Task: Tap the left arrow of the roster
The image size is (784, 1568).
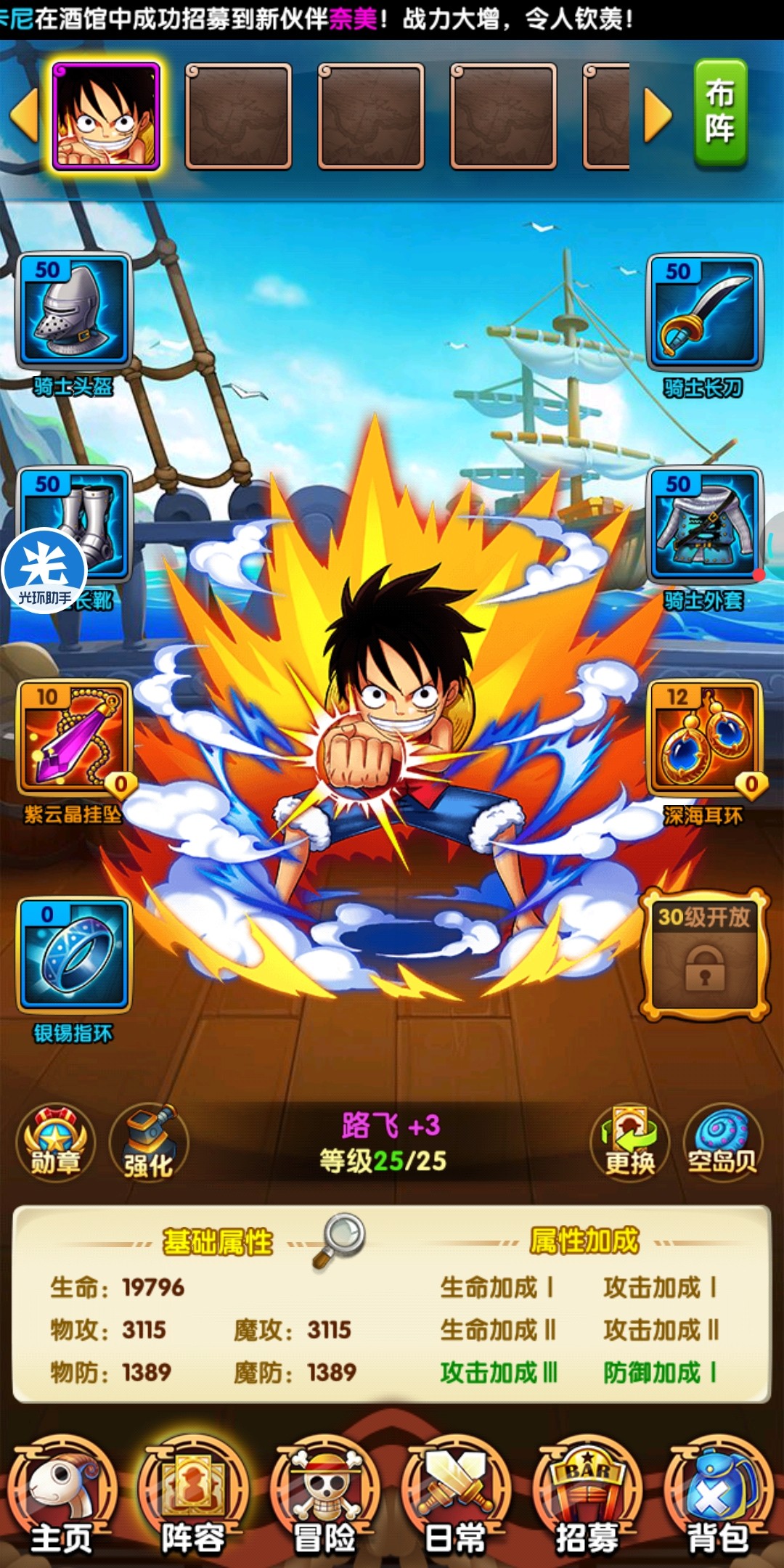Action: (24, 115)
